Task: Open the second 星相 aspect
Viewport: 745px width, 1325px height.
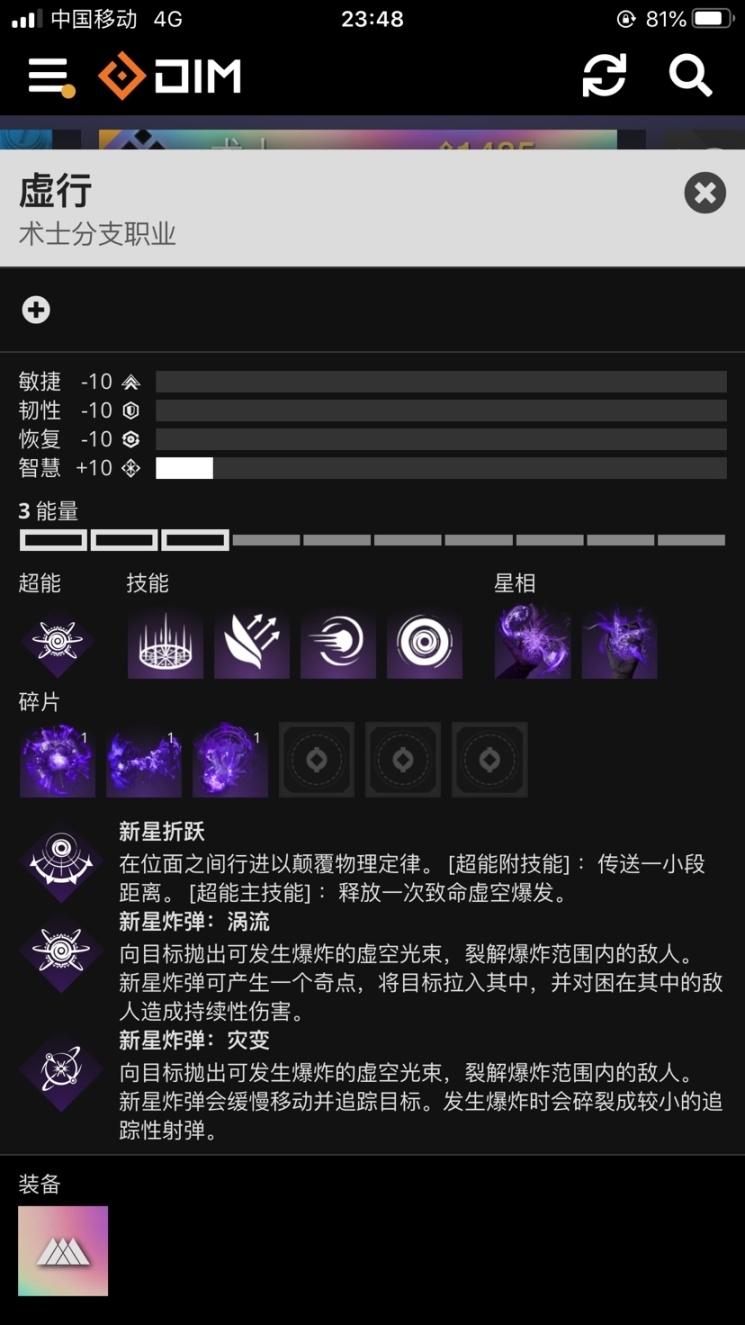Action: point(619,641)
